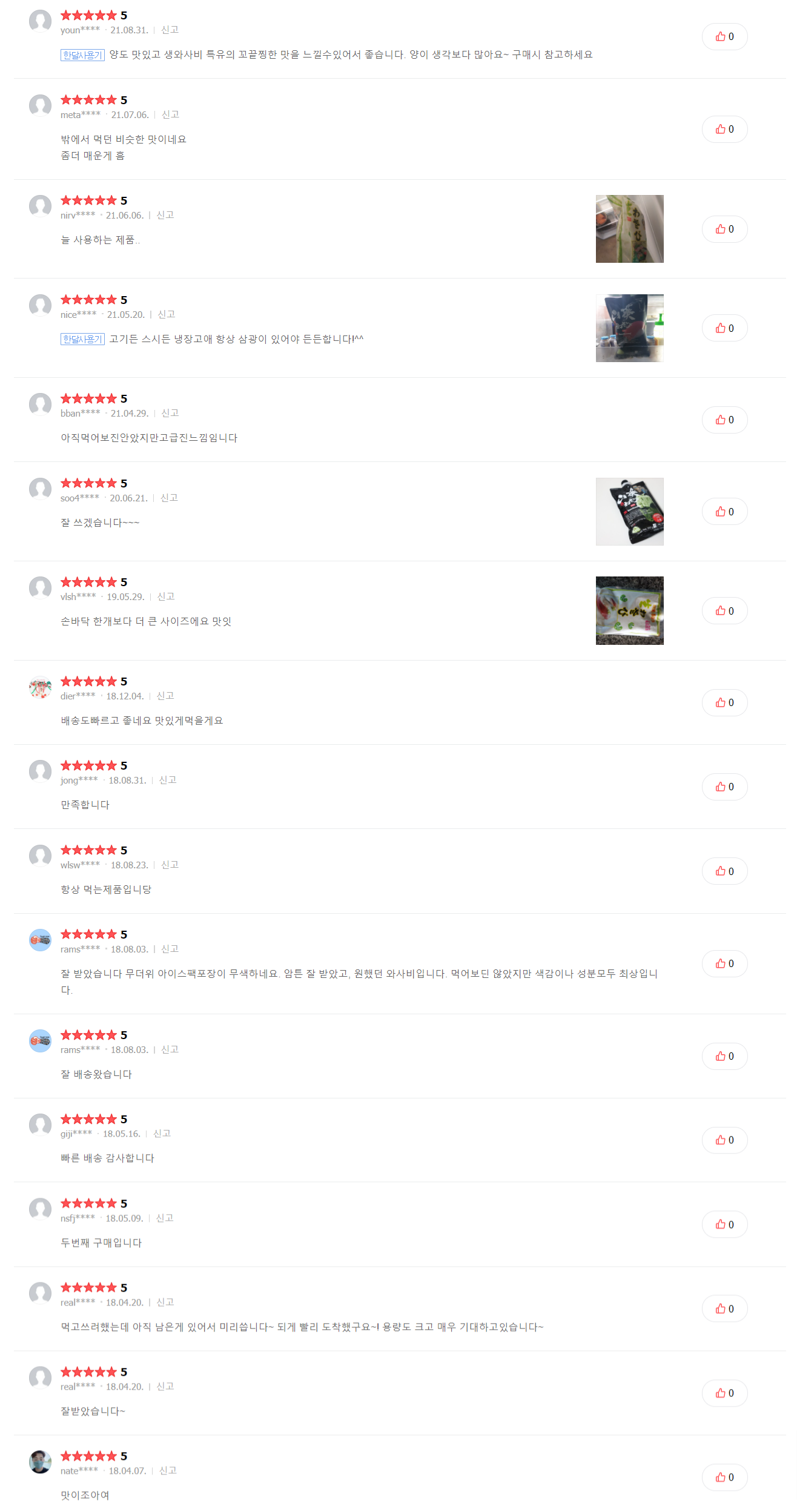The width and height of the screenshot is (797, 1512).
Task: Like the review by dier****
Action: coord(724,703)
